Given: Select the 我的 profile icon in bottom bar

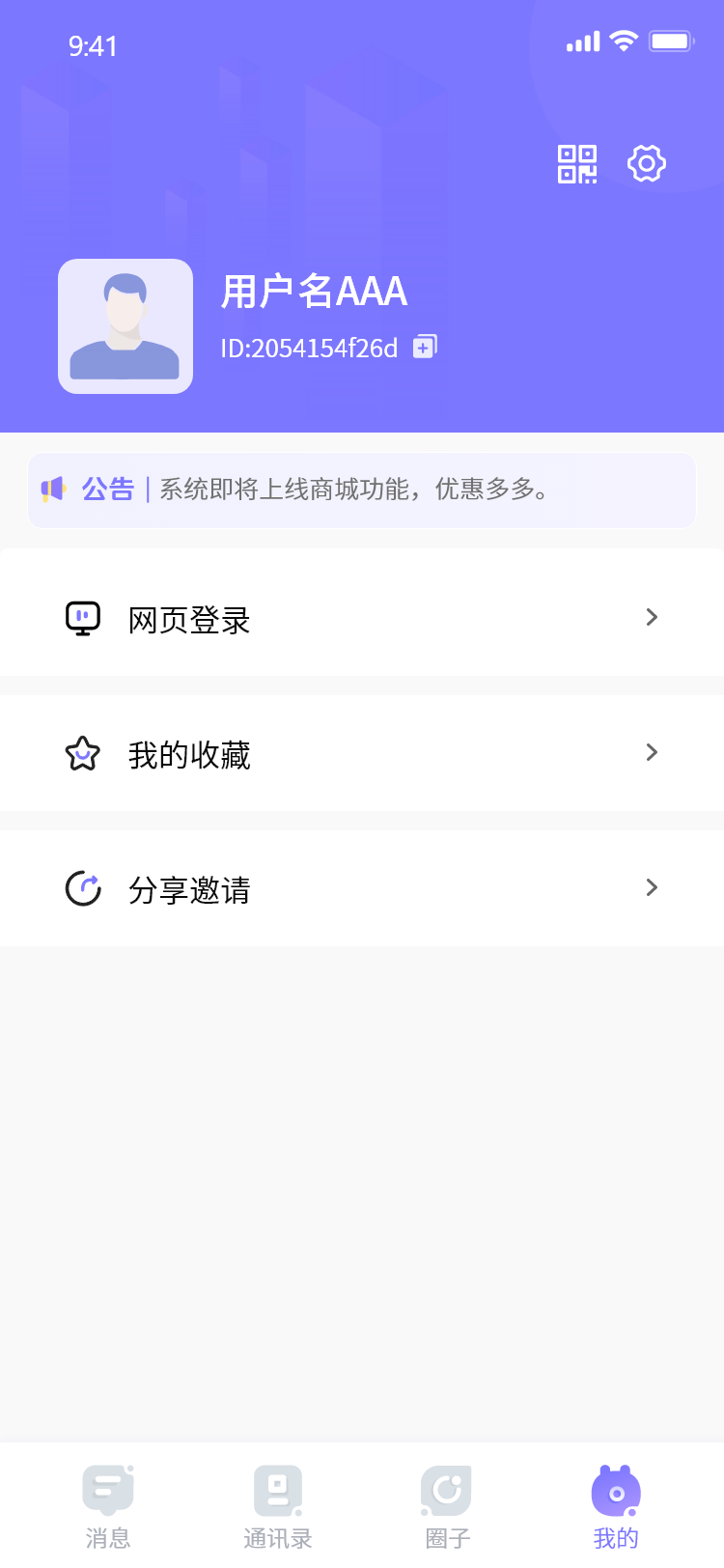Looking at the screenshot, I should [615, 1490].
